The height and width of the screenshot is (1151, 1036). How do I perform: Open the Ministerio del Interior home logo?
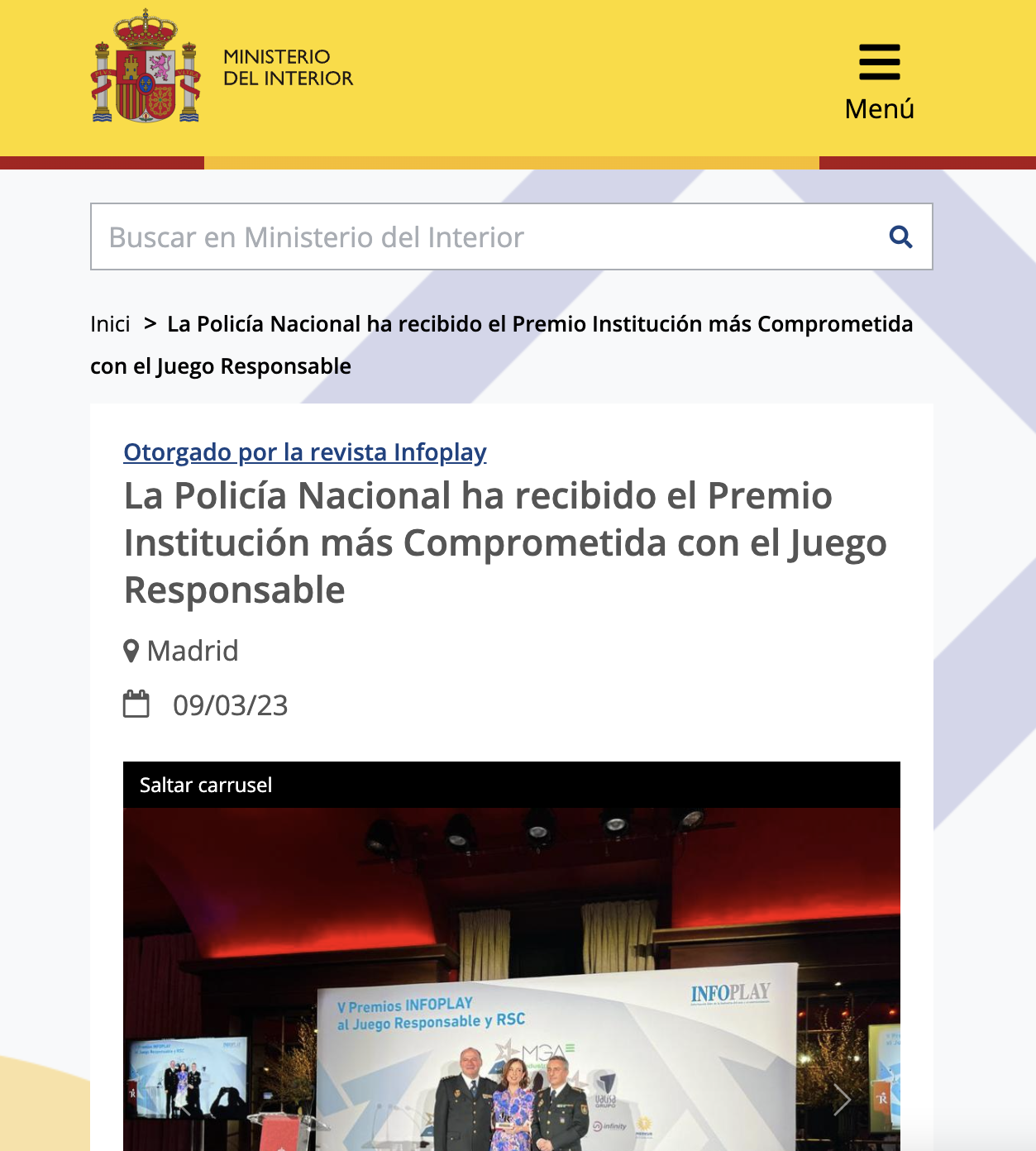[x=222, y=68]
